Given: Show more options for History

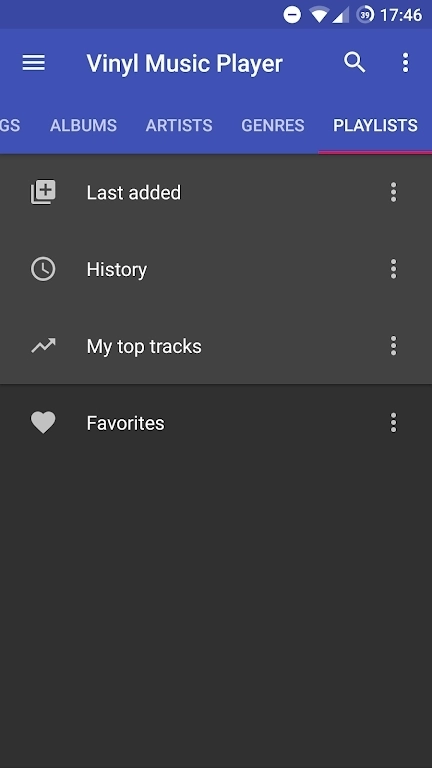Looking at the screenshot, I should 393,269.
